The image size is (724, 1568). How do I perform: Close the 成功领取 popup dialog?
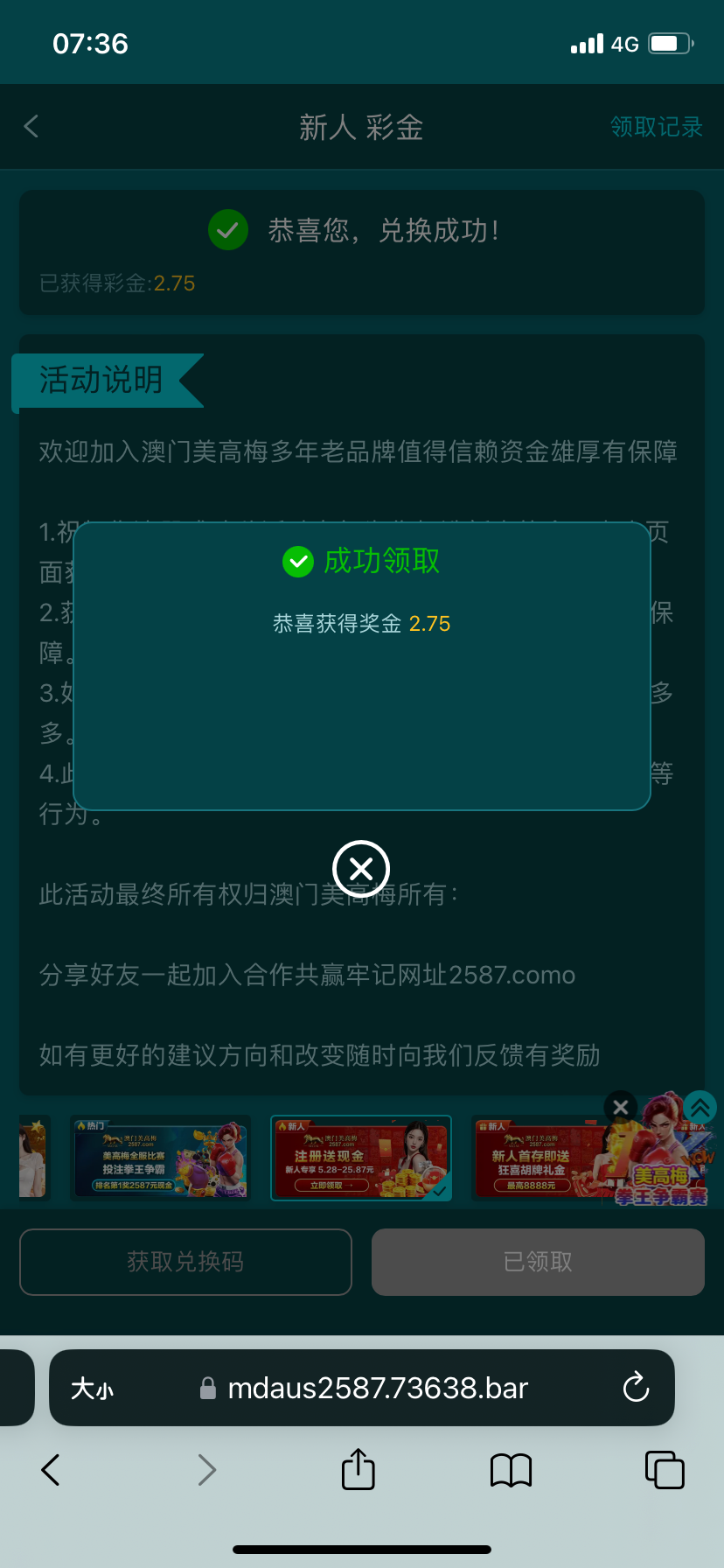(361, 868)
